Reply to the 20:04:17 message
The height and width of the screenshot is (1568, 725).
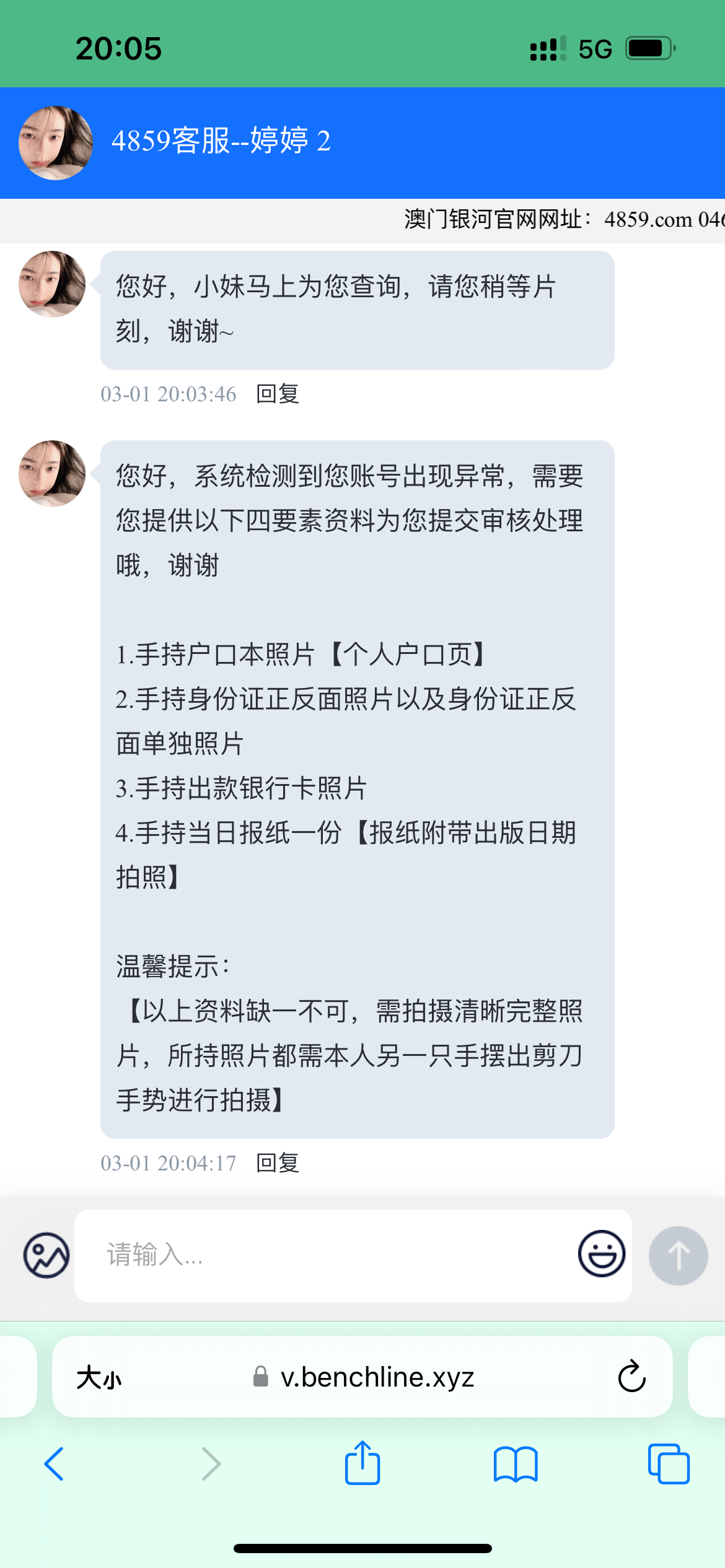tap(278, 1163)
